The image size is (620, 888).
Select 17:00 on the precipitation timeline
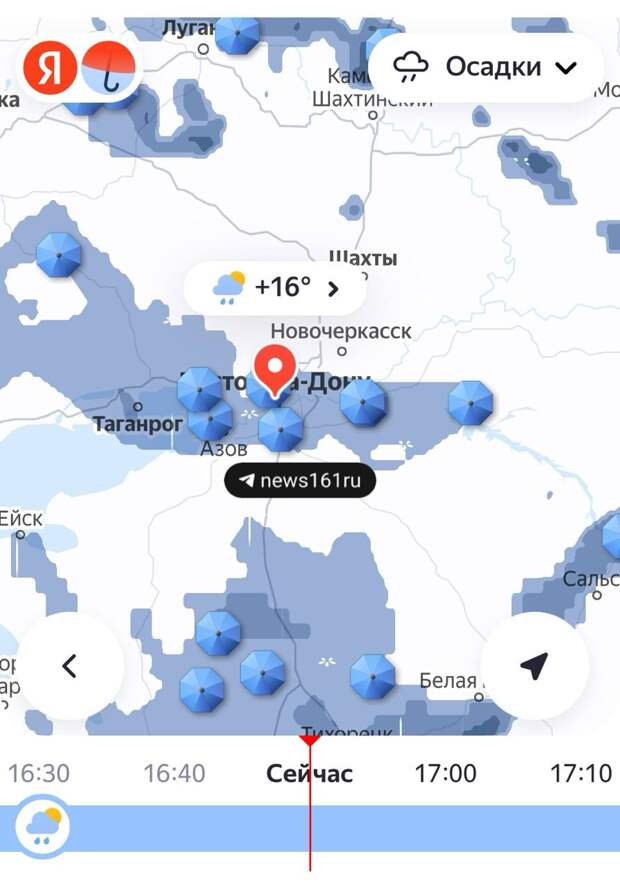click(x=445, y=773)
